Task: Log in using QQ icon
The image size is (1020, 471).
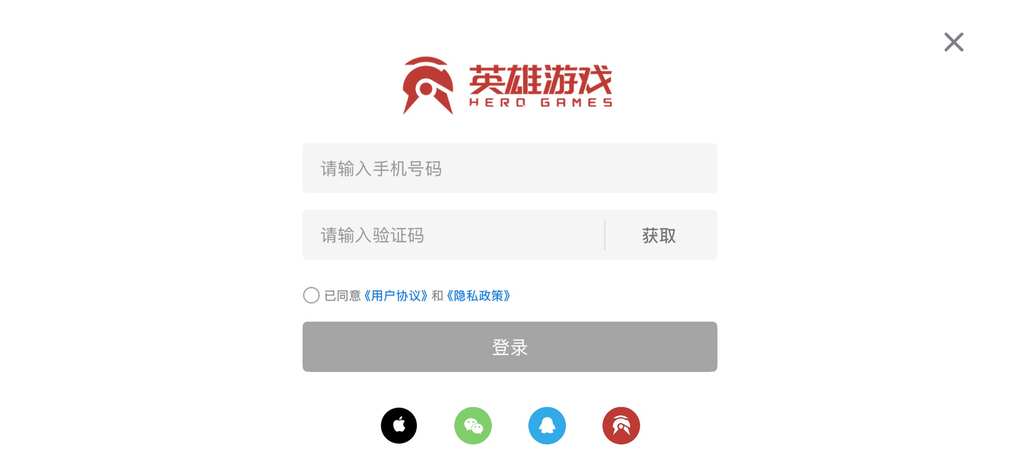Action: point(547,425)
